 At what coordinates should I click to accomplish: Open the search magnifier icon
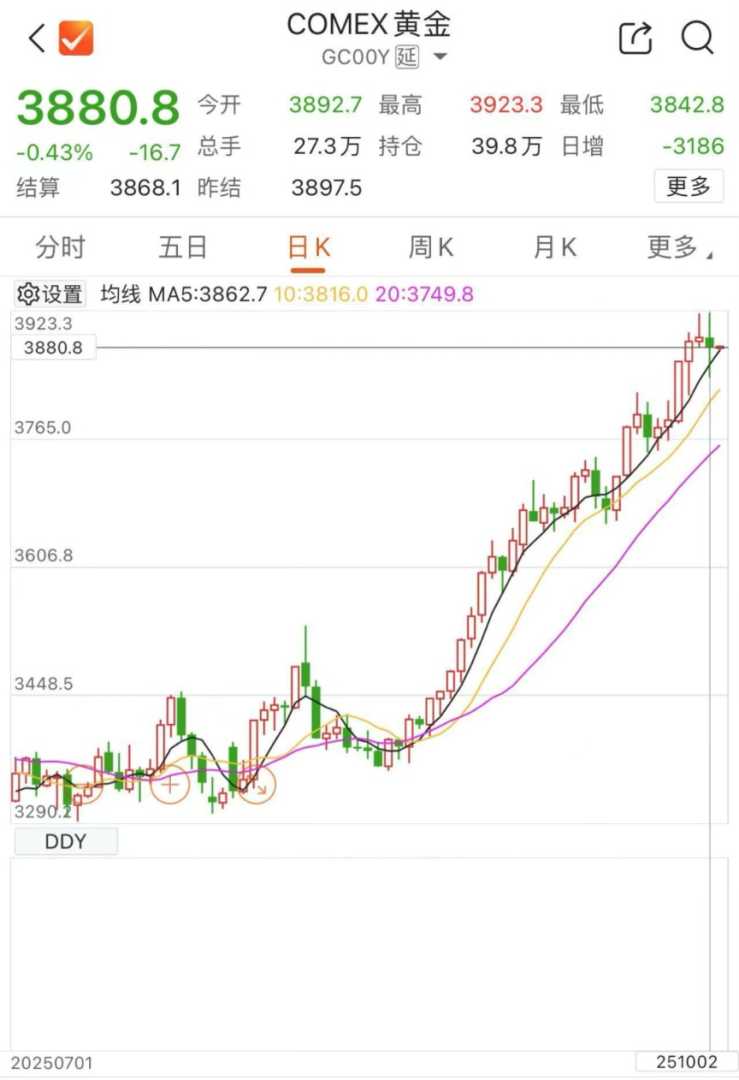point(697,38)
